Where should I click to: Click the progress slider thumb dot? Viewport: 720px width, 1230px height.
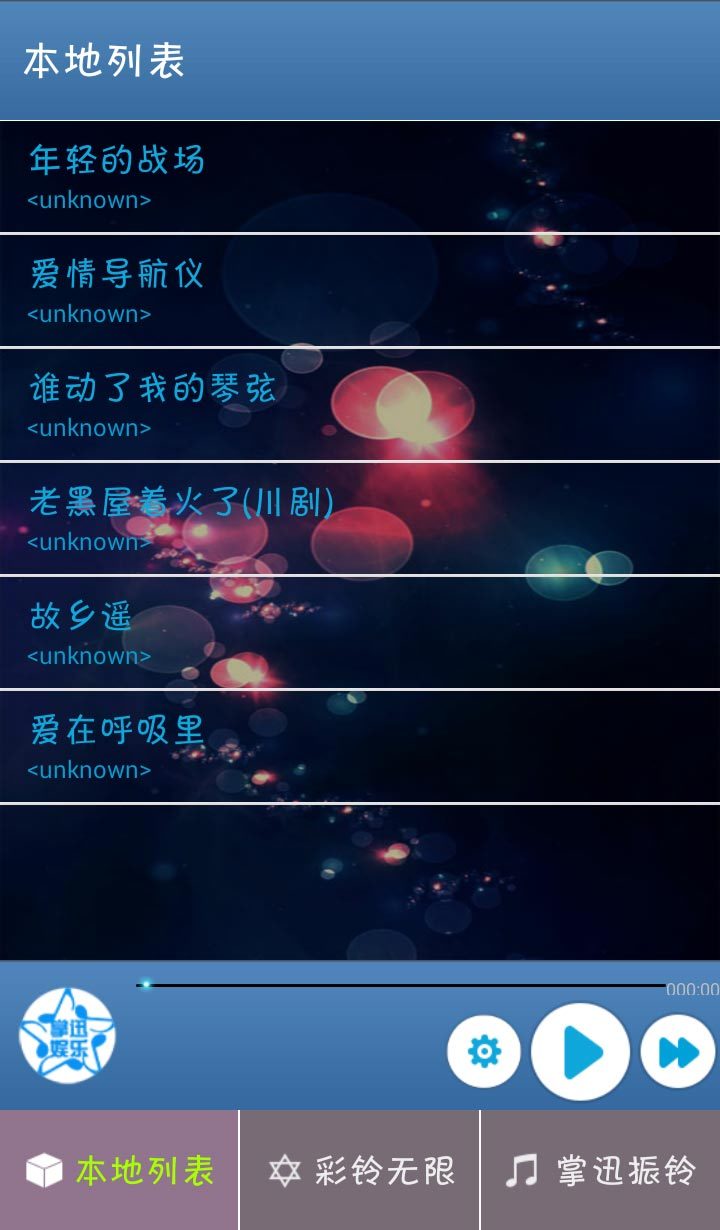(x=146, y=985)
